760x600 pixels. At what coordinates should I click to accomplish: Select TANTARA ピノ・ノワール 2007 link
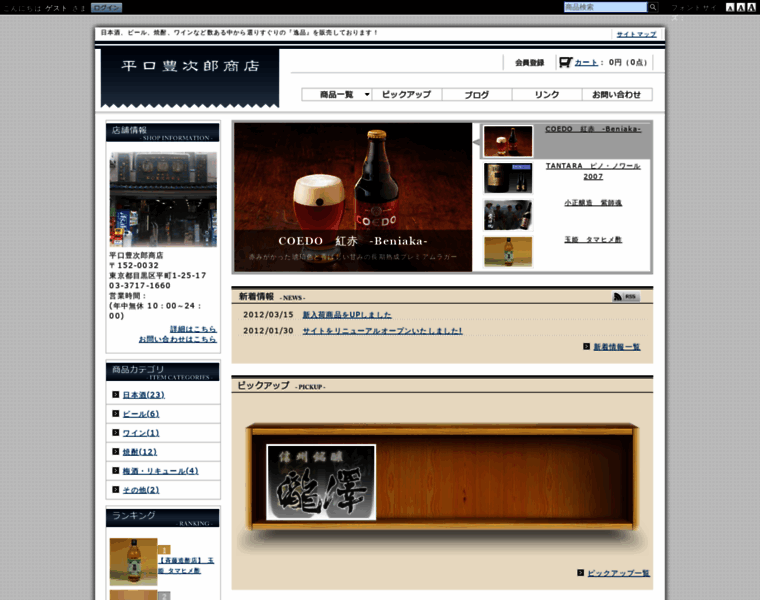click(x=593, y=170)
